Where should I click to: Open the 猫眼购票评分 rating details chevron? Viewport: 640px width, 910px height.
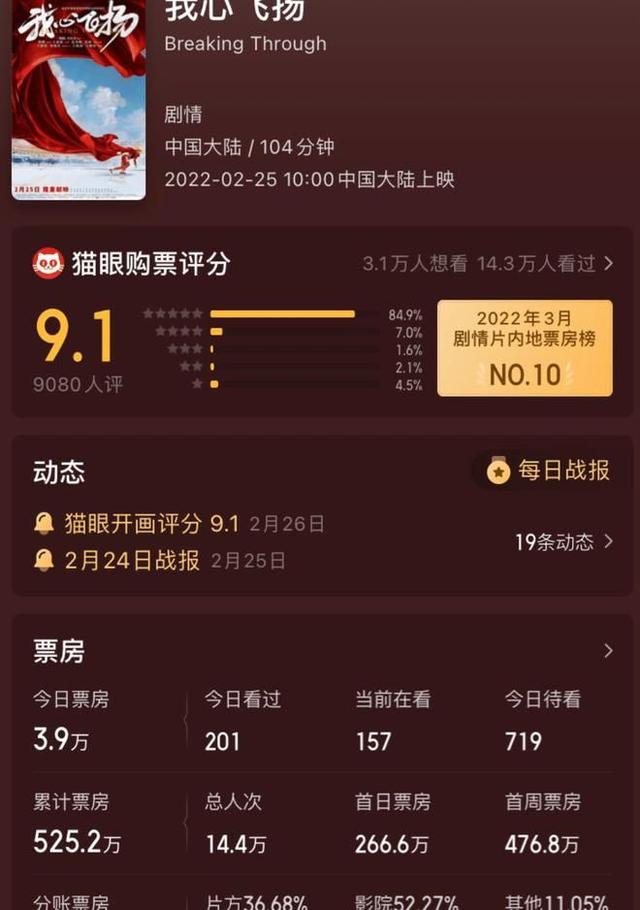click(608, 263)
